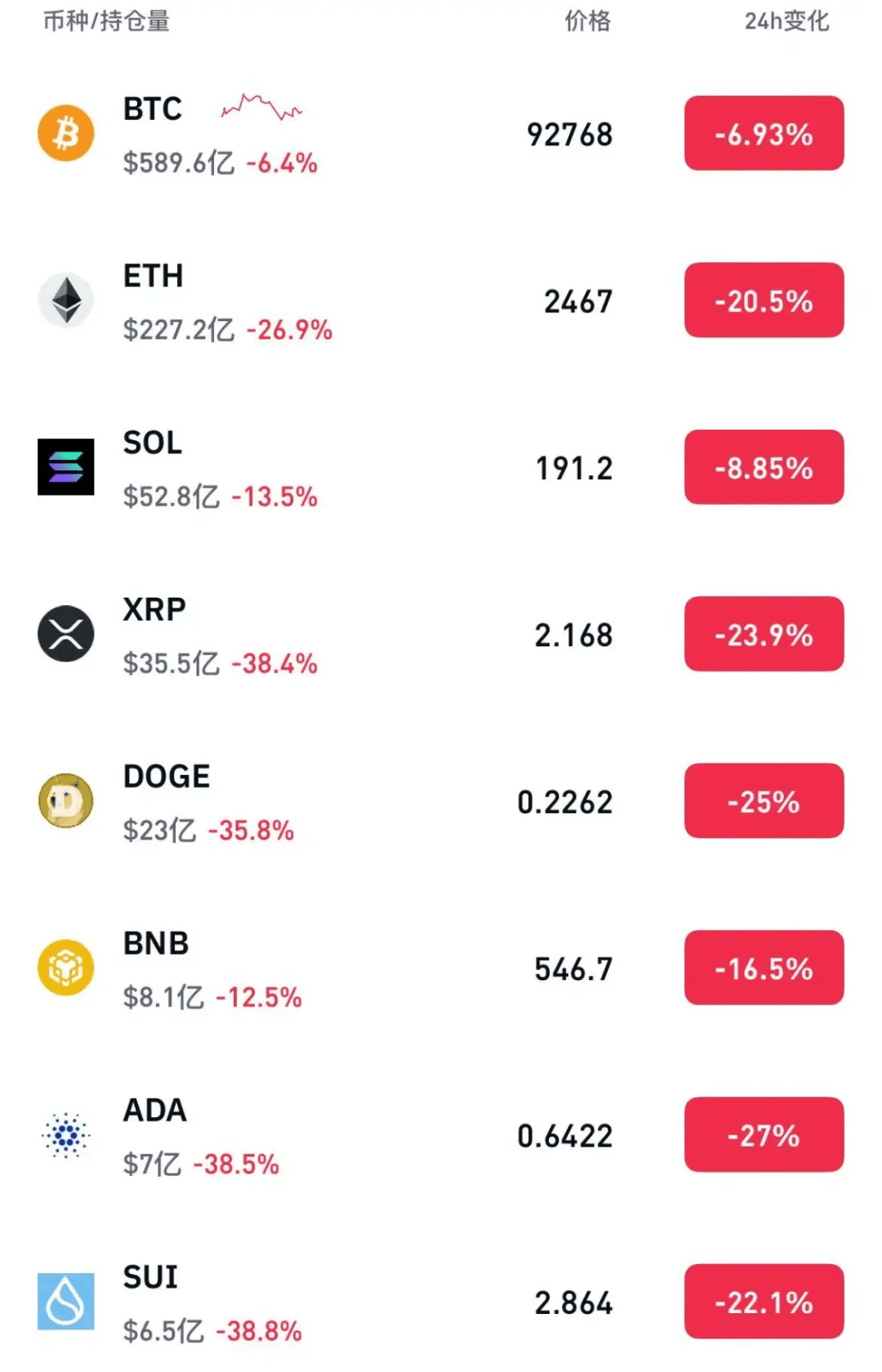Click the Cardano ADA icon
882x1372 pixels.
coord(65,1136)
